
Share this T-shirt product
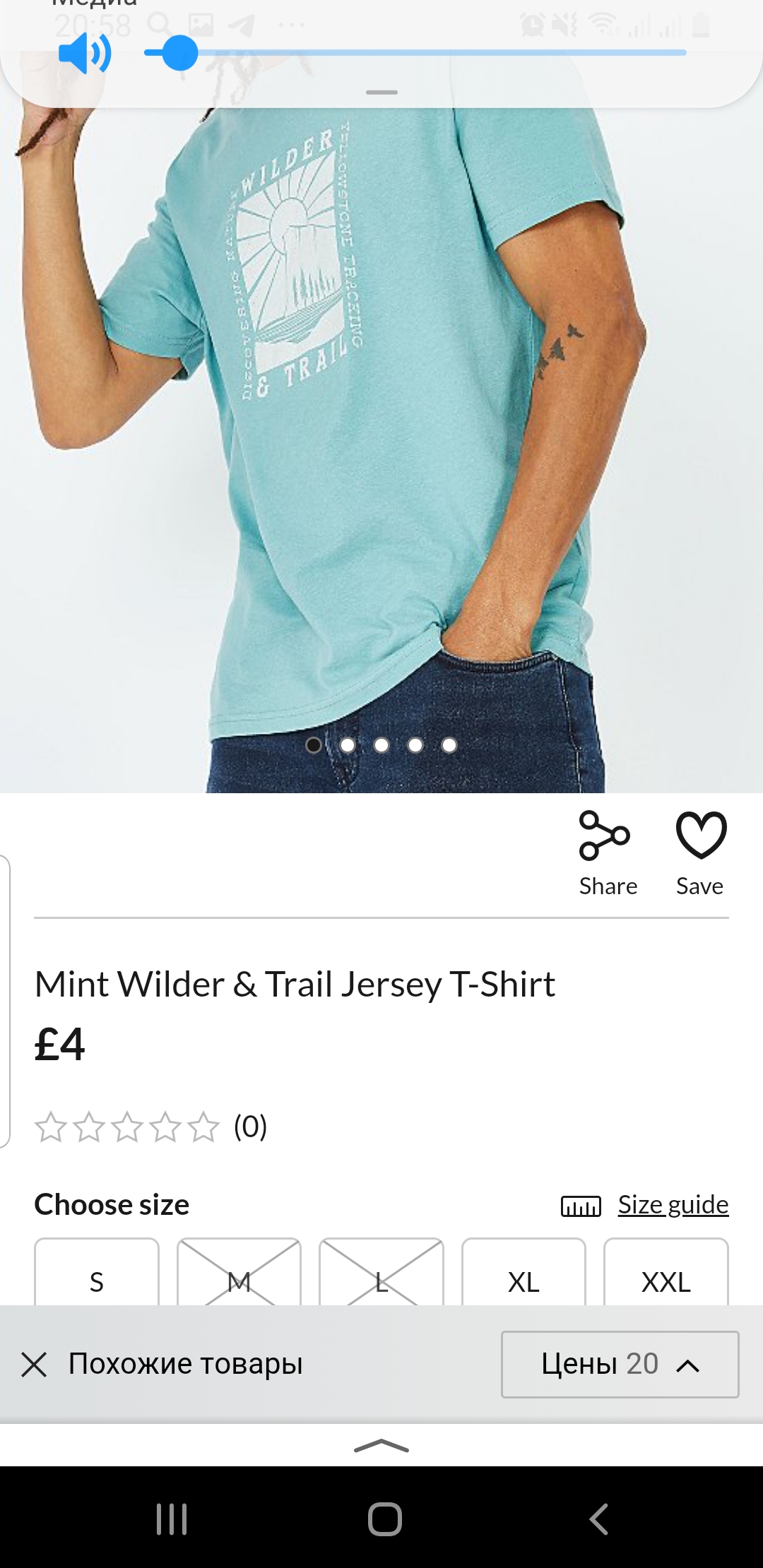coord(608,854)
